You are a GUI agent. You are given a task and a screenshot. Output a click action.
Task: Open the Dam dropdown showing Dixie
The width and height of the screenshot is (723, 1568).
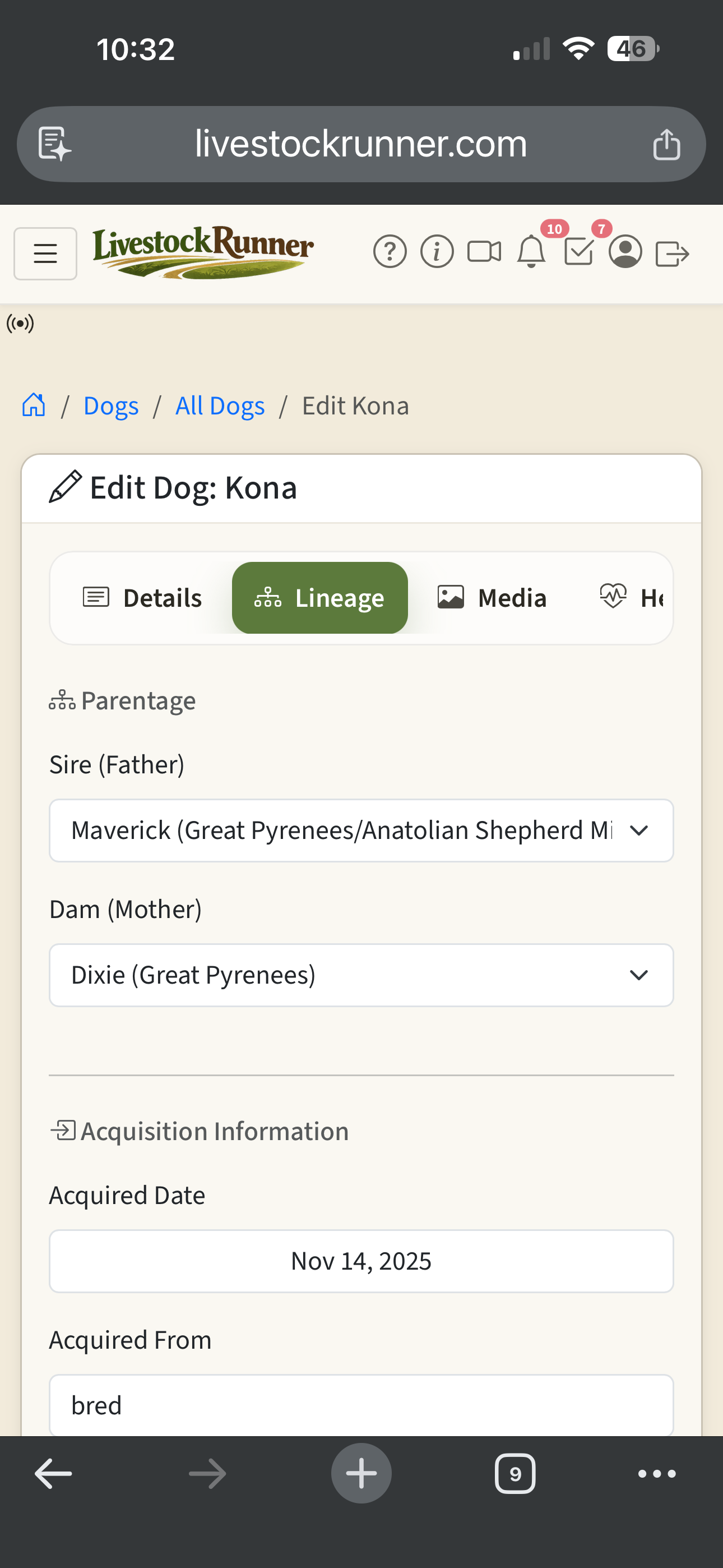[361, 975]
